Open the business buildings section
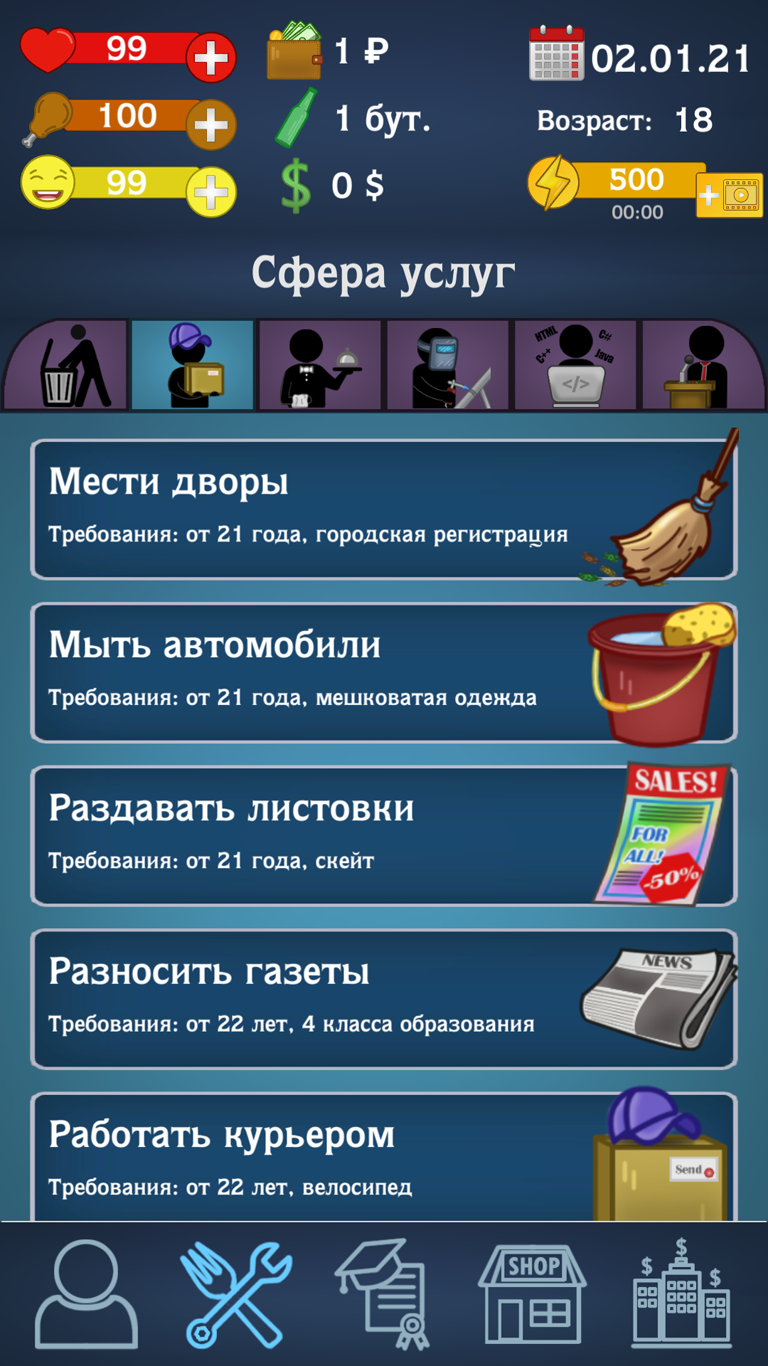This screenshot has width=768, height=1366. tap(681, 1293)
